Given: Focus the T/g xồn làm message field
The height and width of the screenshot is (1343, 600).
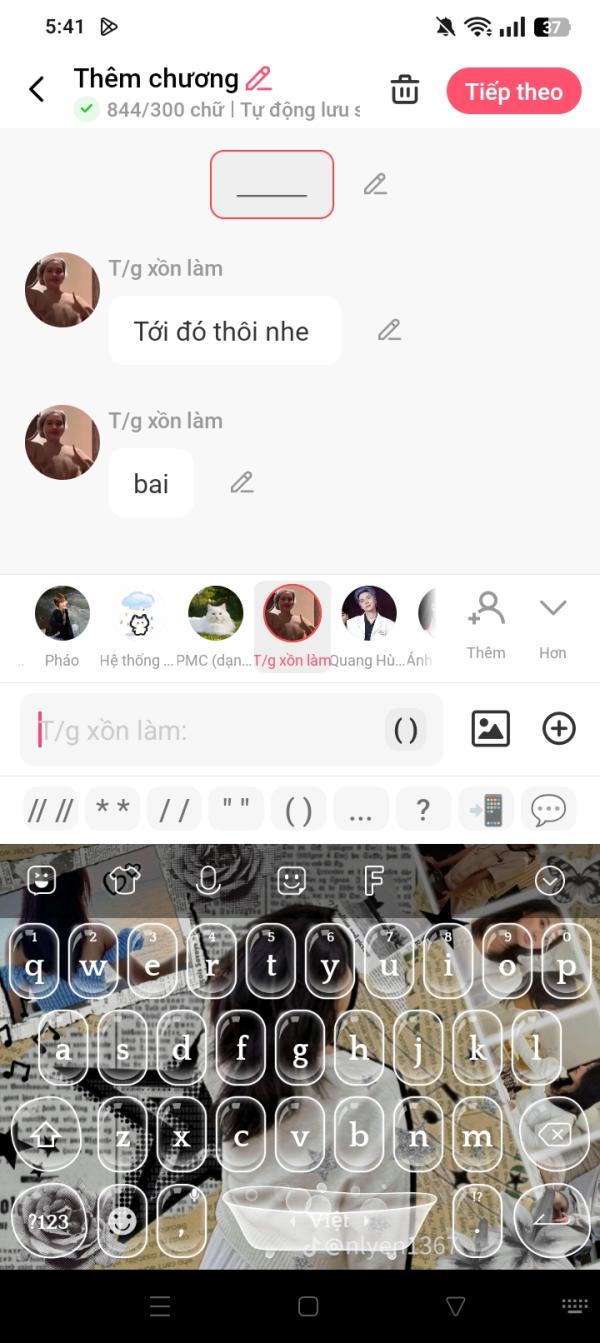Looking at the screenshot, I should tap(200, 731).
